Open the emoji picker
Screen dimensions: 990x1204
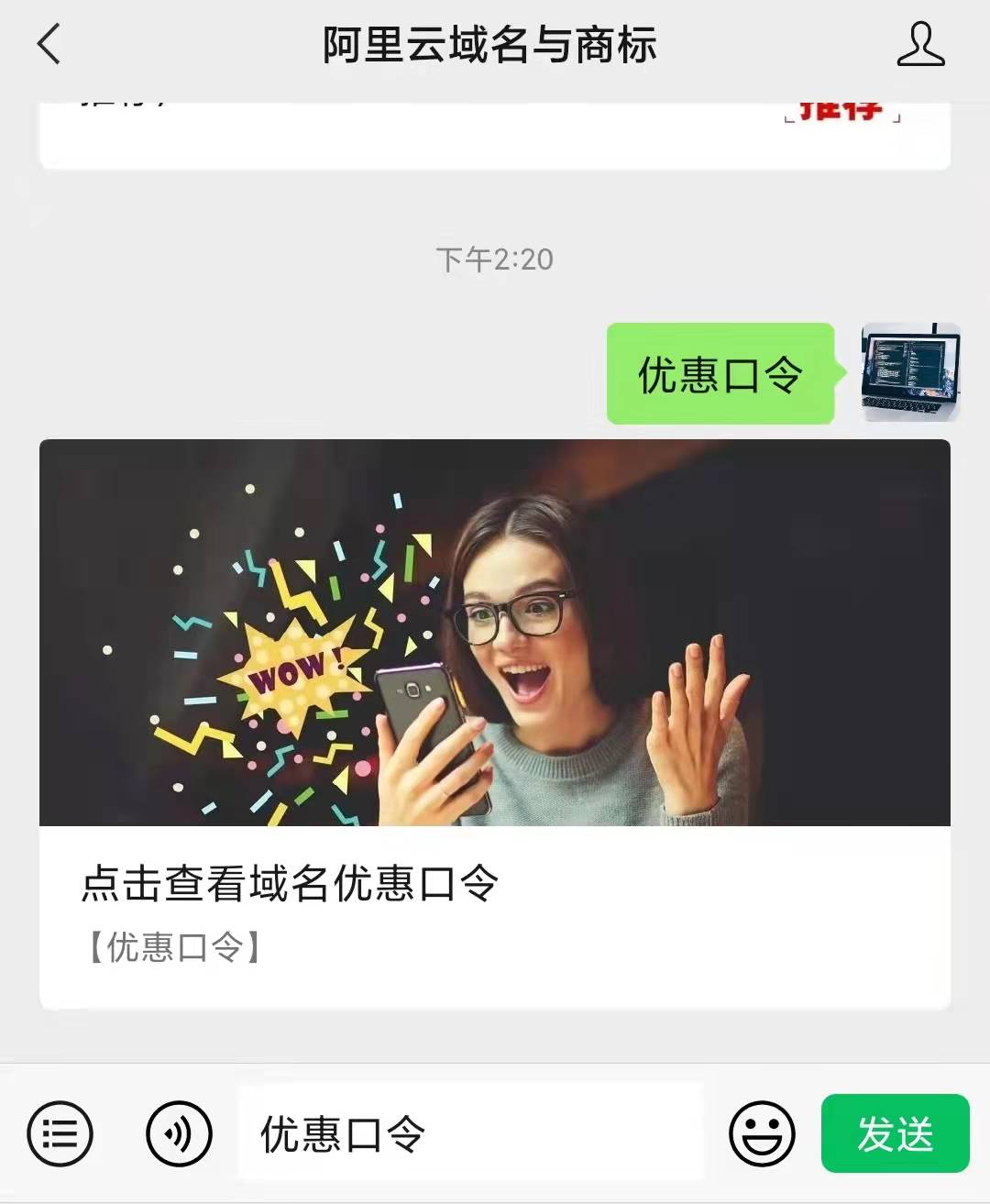[761, 1133]
